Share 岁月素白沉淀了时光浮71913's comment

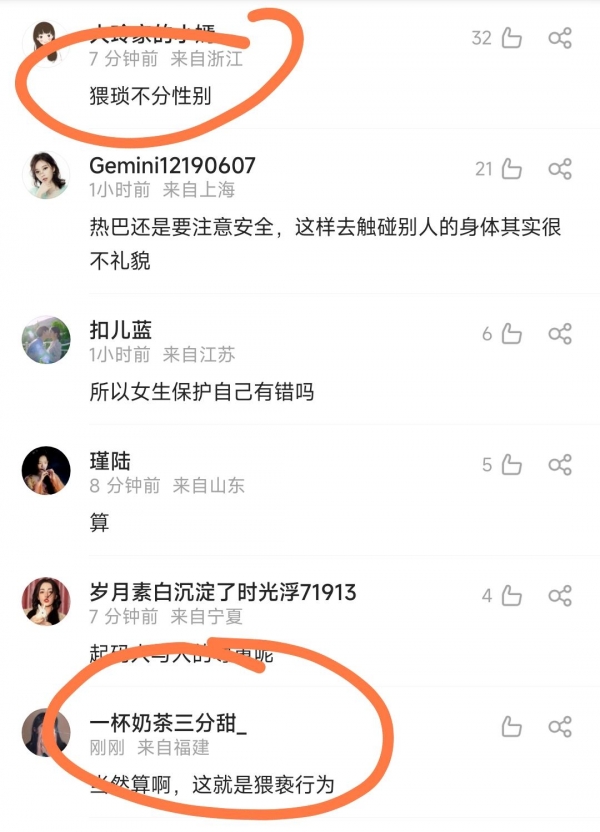[561, 595]
